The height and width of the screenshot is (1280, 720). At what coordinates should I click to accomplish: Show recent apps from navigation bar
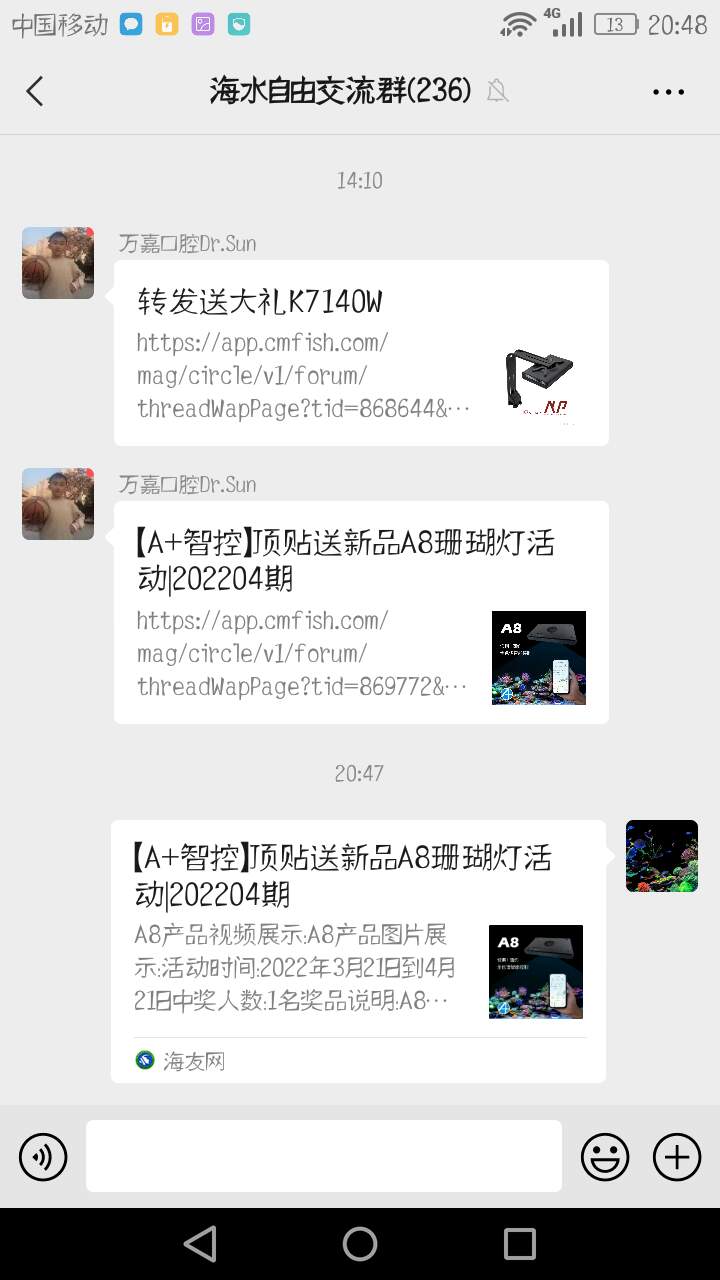(x=520, y=1244)
